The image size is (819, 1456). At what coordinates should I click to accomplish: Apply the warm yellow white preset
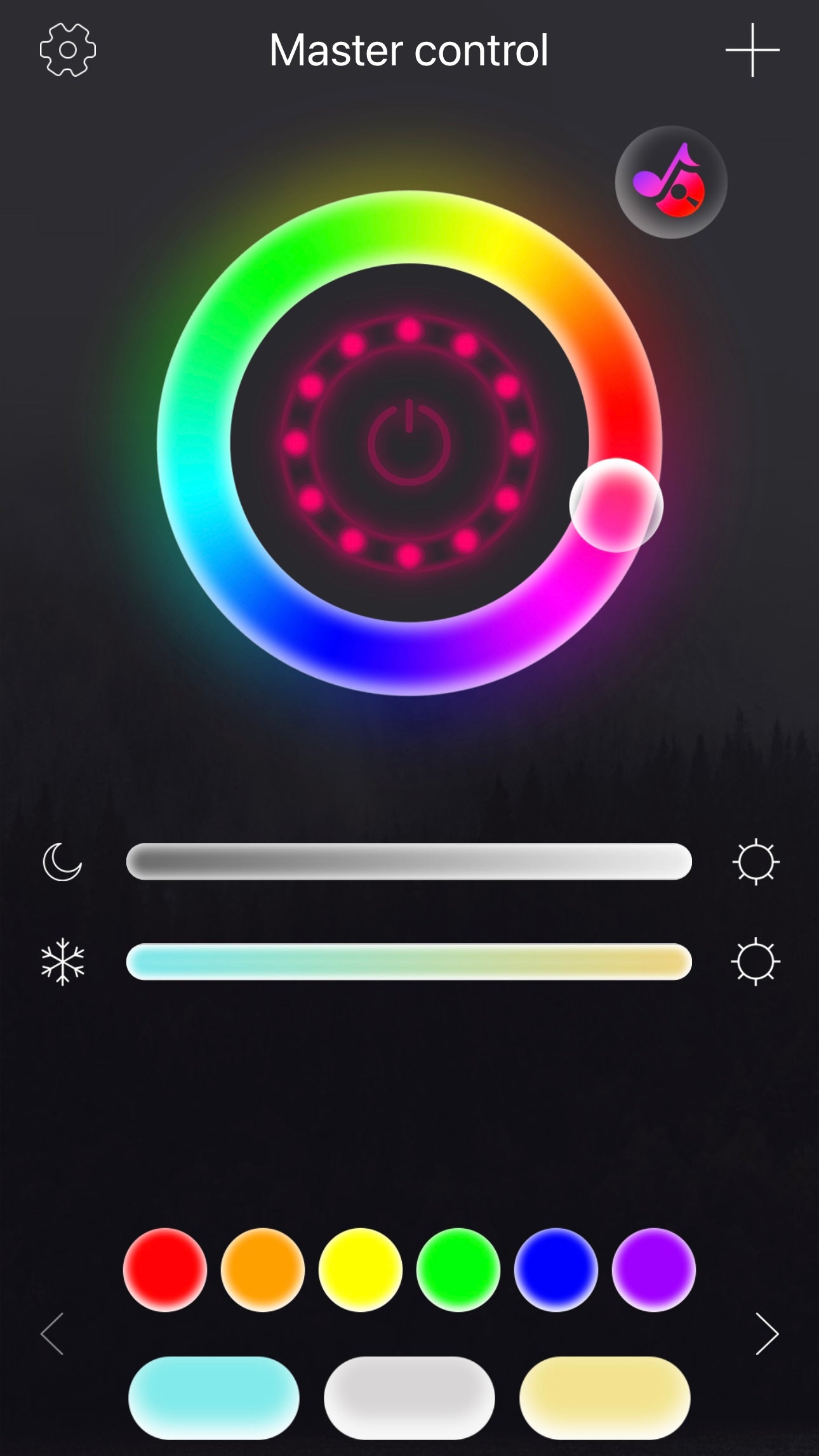tap(605, 1398)
